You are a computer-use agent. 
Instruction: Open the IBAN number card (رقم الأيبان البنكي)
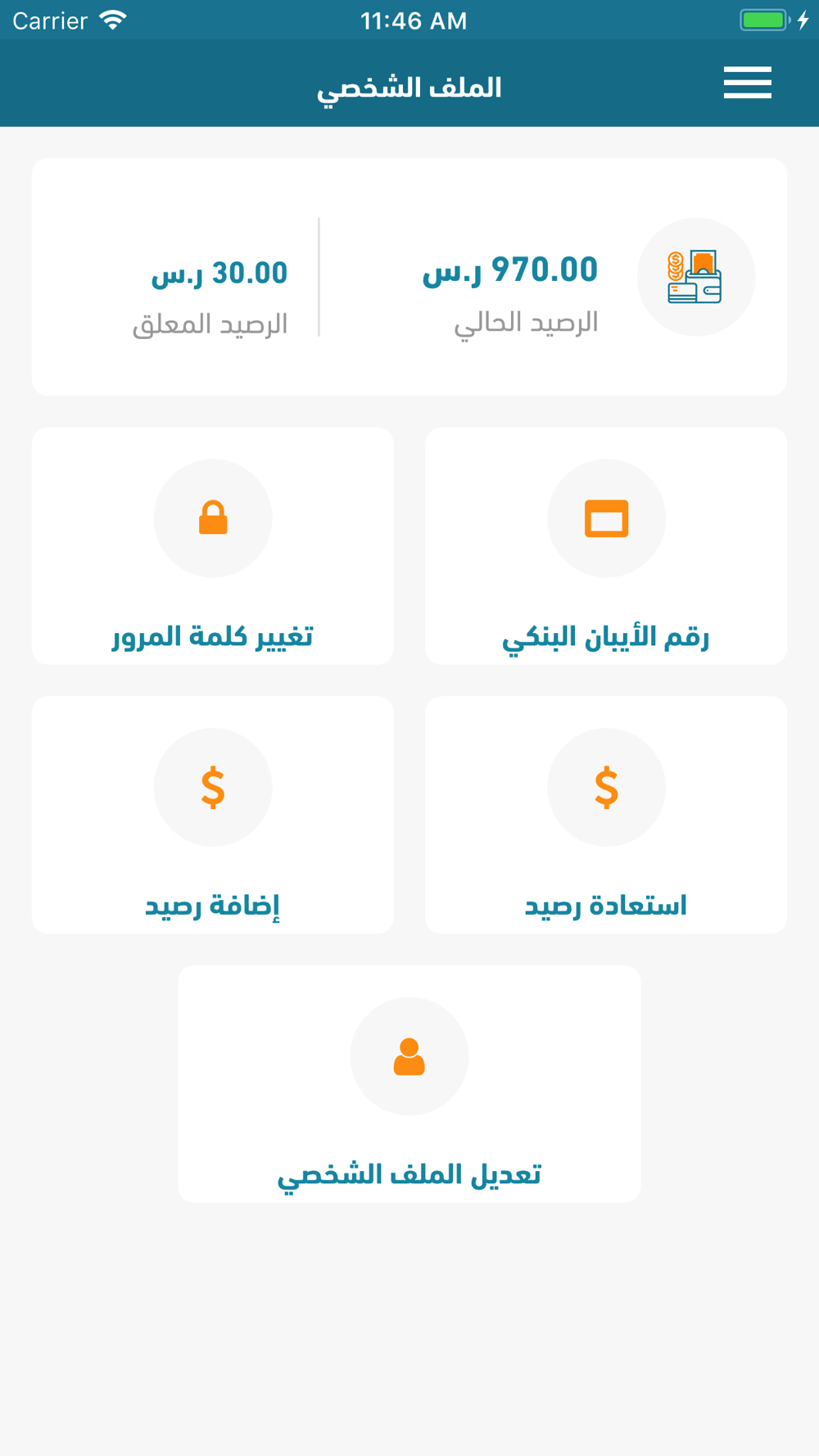tap(606, 546)
